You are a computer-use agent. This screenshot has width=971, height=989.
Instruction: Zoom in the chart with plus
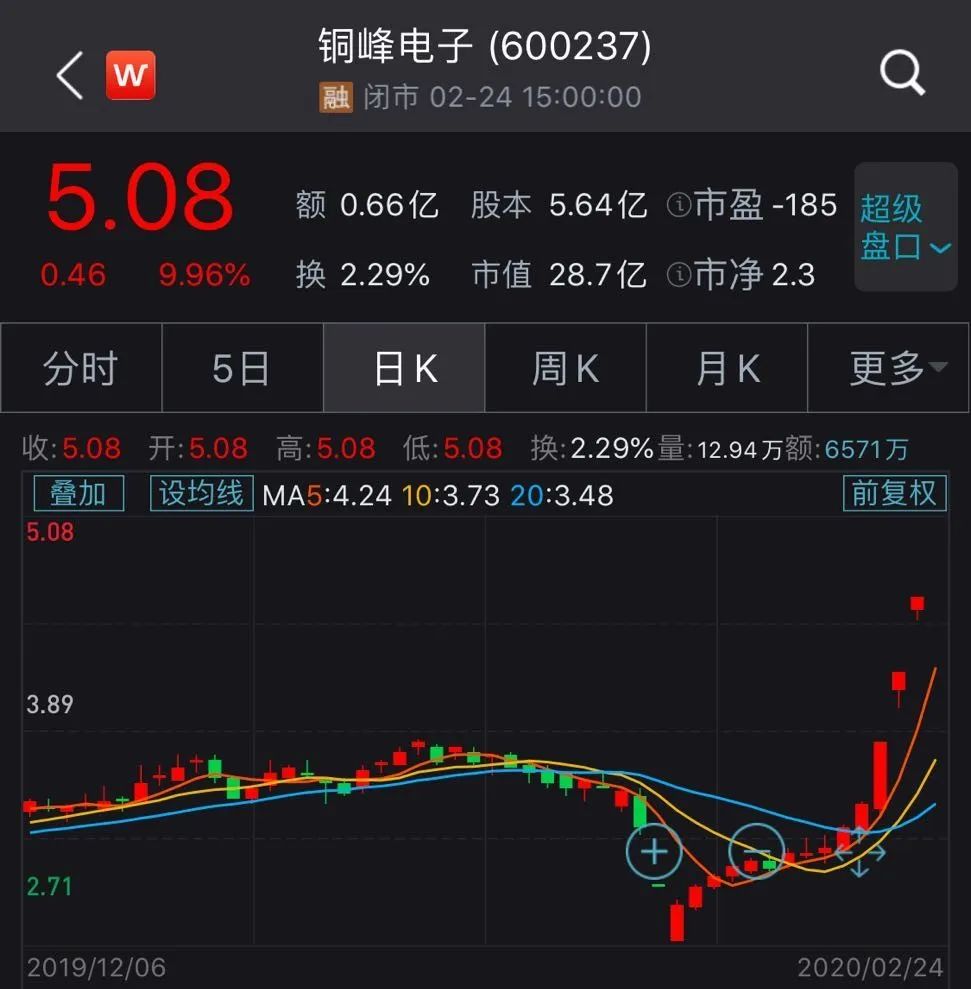click(x=654, y=852)
